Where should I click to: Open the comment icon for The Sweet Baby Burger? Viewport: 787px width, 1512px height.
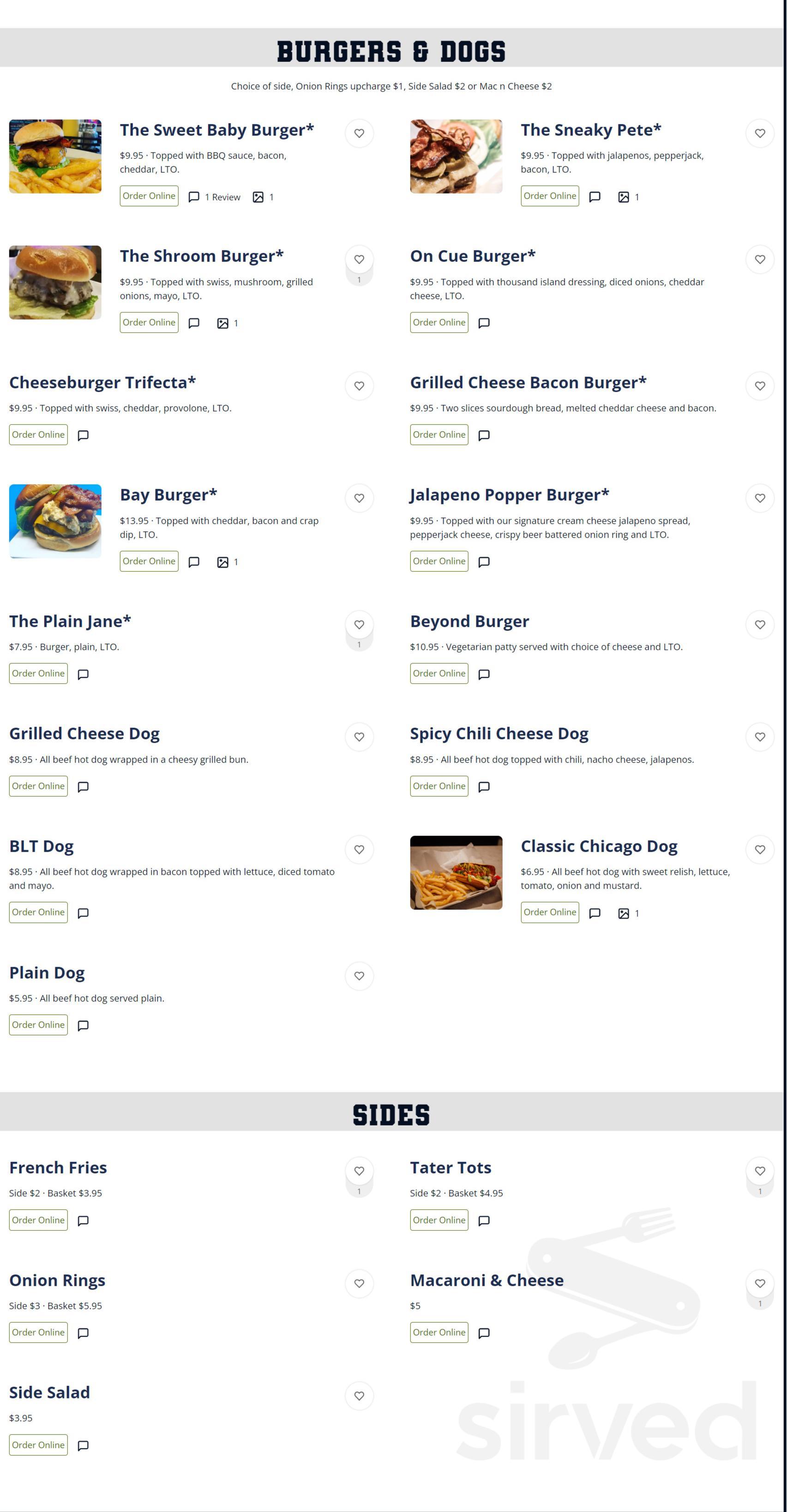(194, 197)
